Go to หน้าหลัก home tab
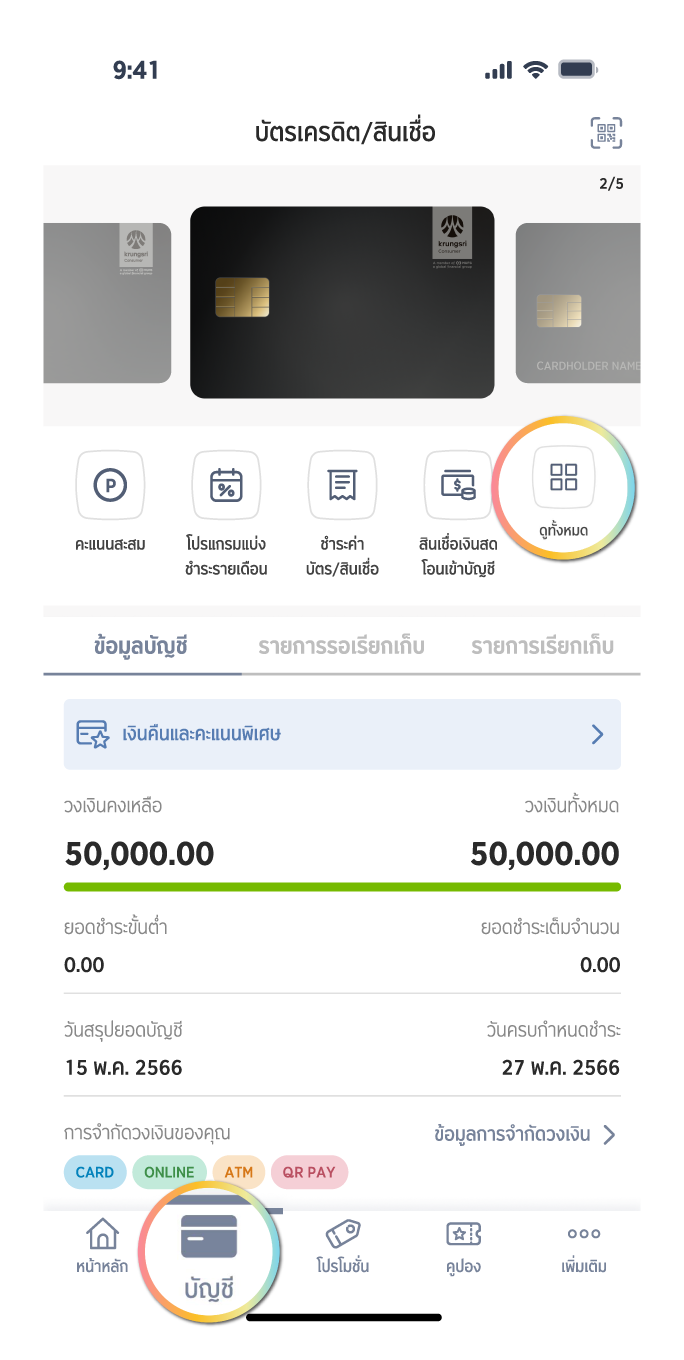This screenshot has height=1360, width=684. coord(102,1246)
